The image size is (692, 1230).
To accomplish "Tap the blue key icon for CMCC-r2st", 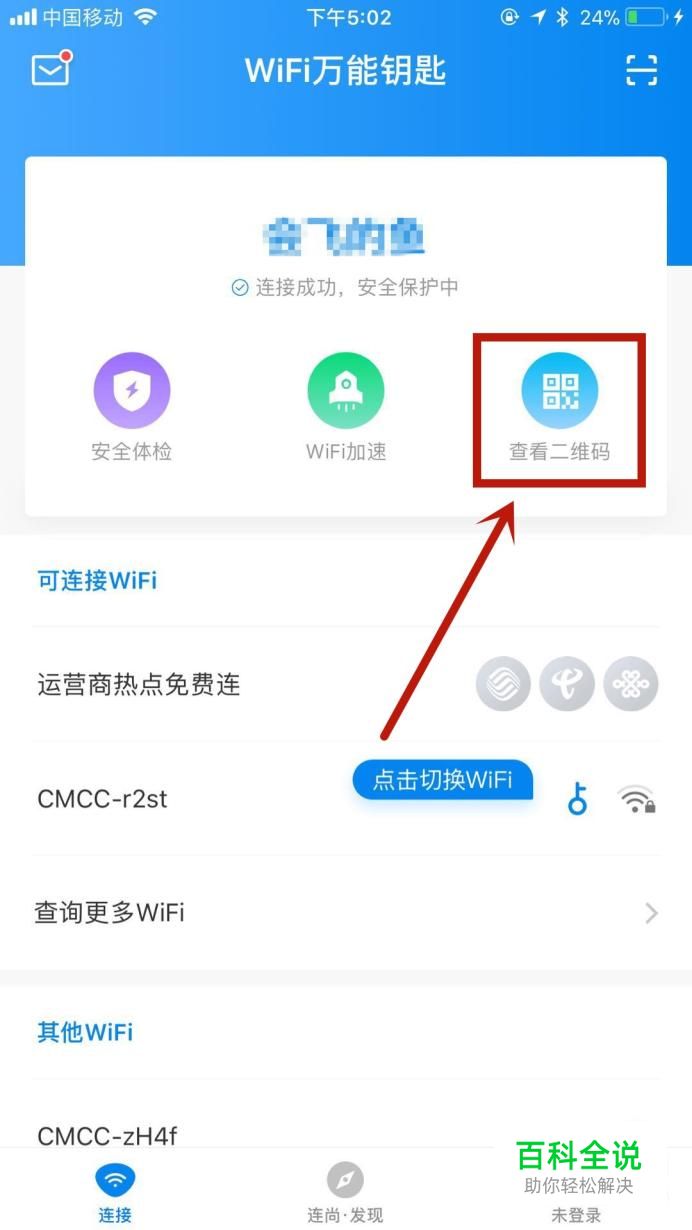I will (578, 799).
